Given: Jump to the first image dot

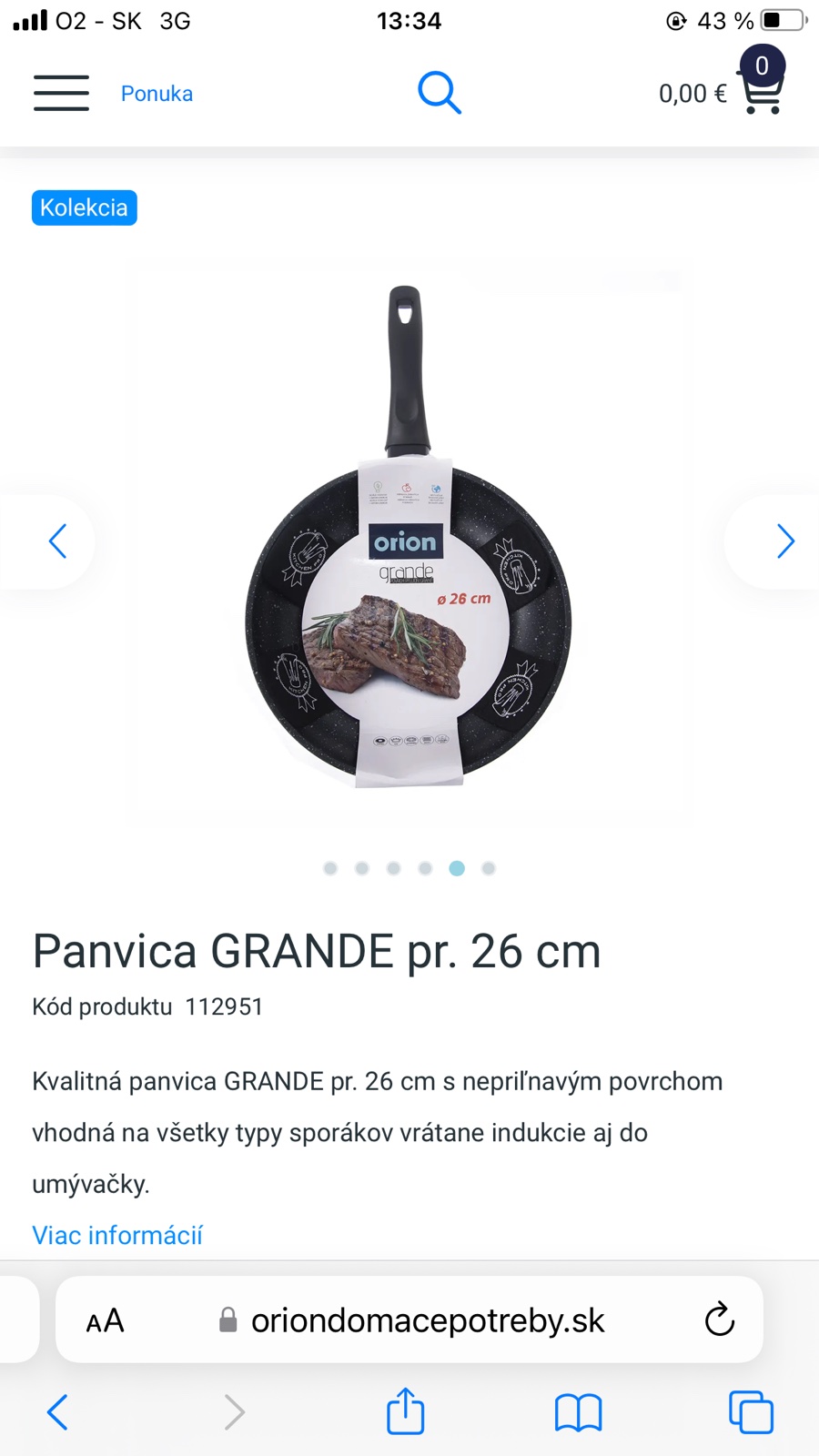Looking at the screenshot, I should coord(330,868).
